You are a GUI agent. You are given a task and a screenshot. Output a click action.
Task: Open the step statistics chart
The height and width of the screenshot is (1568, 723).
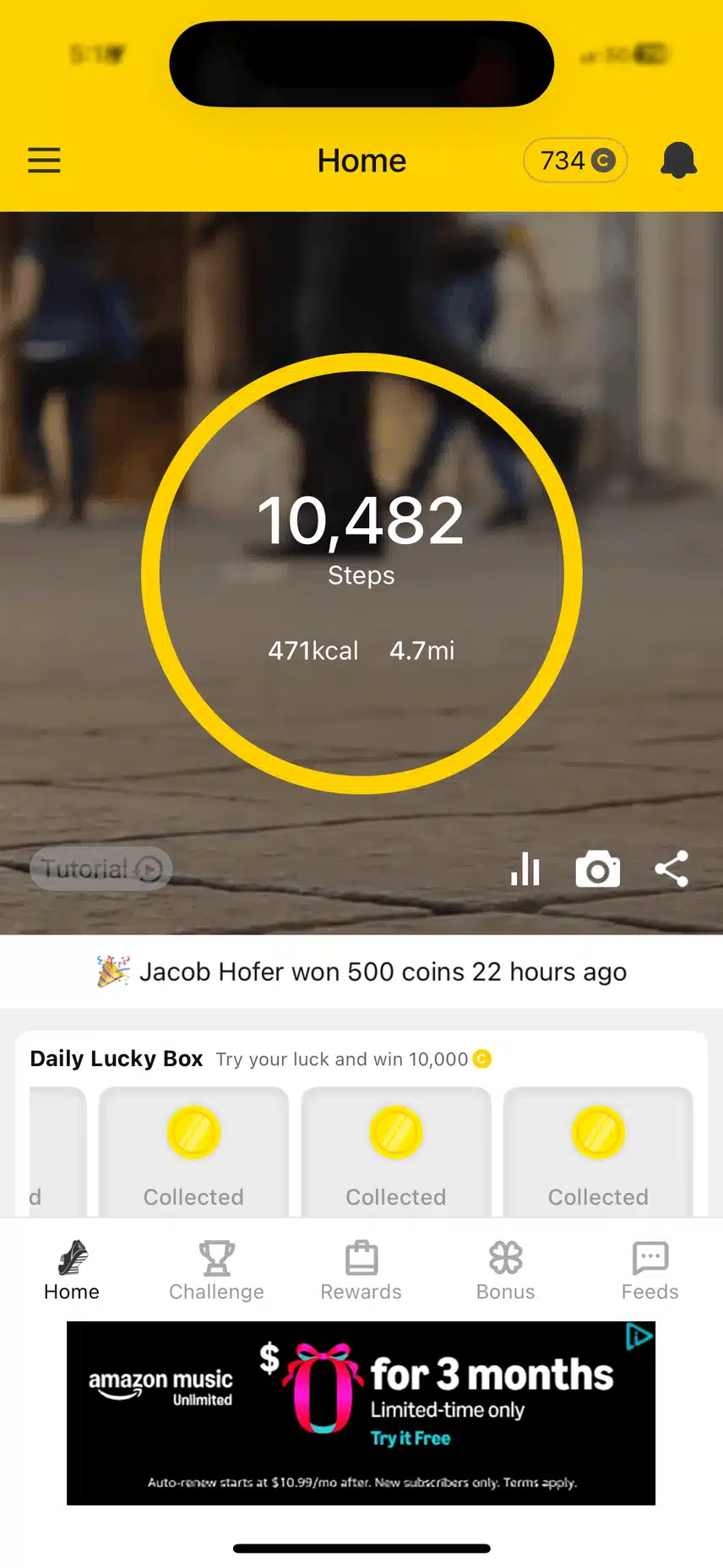pyautogui.click(x=525, y=868)
